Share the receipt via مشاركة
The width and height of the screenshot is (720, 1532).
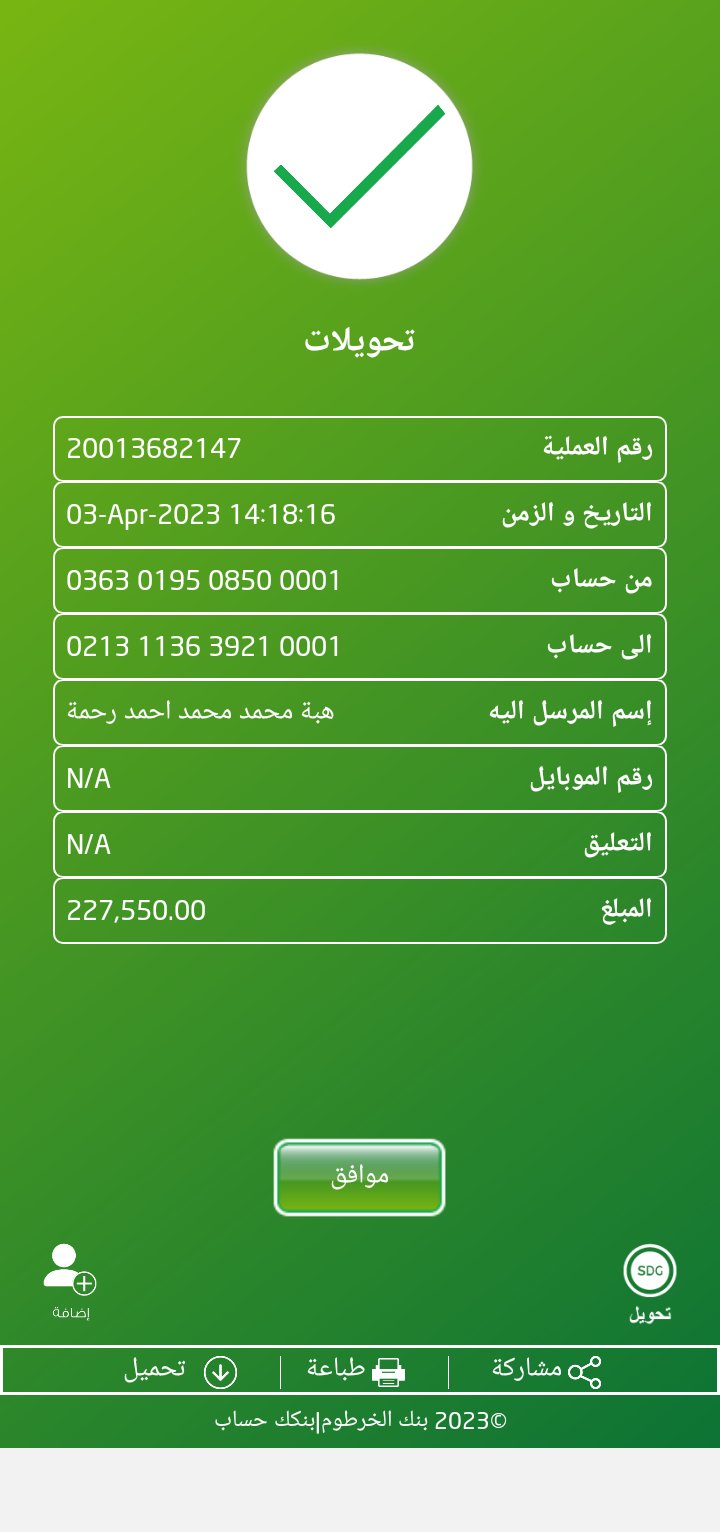click(x=546, y=1370)
